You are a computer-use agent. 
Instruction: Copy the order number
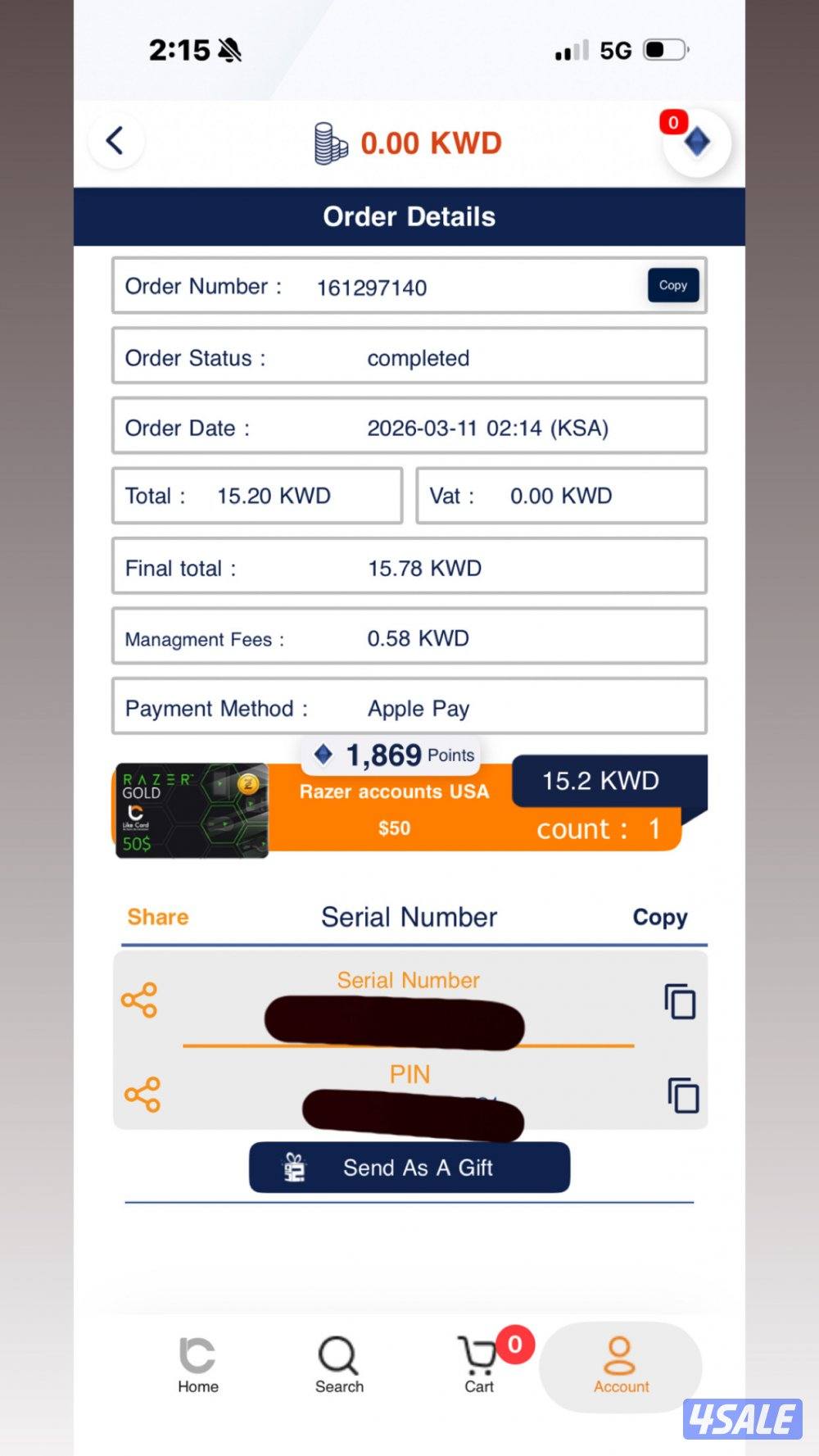[672, 285]
